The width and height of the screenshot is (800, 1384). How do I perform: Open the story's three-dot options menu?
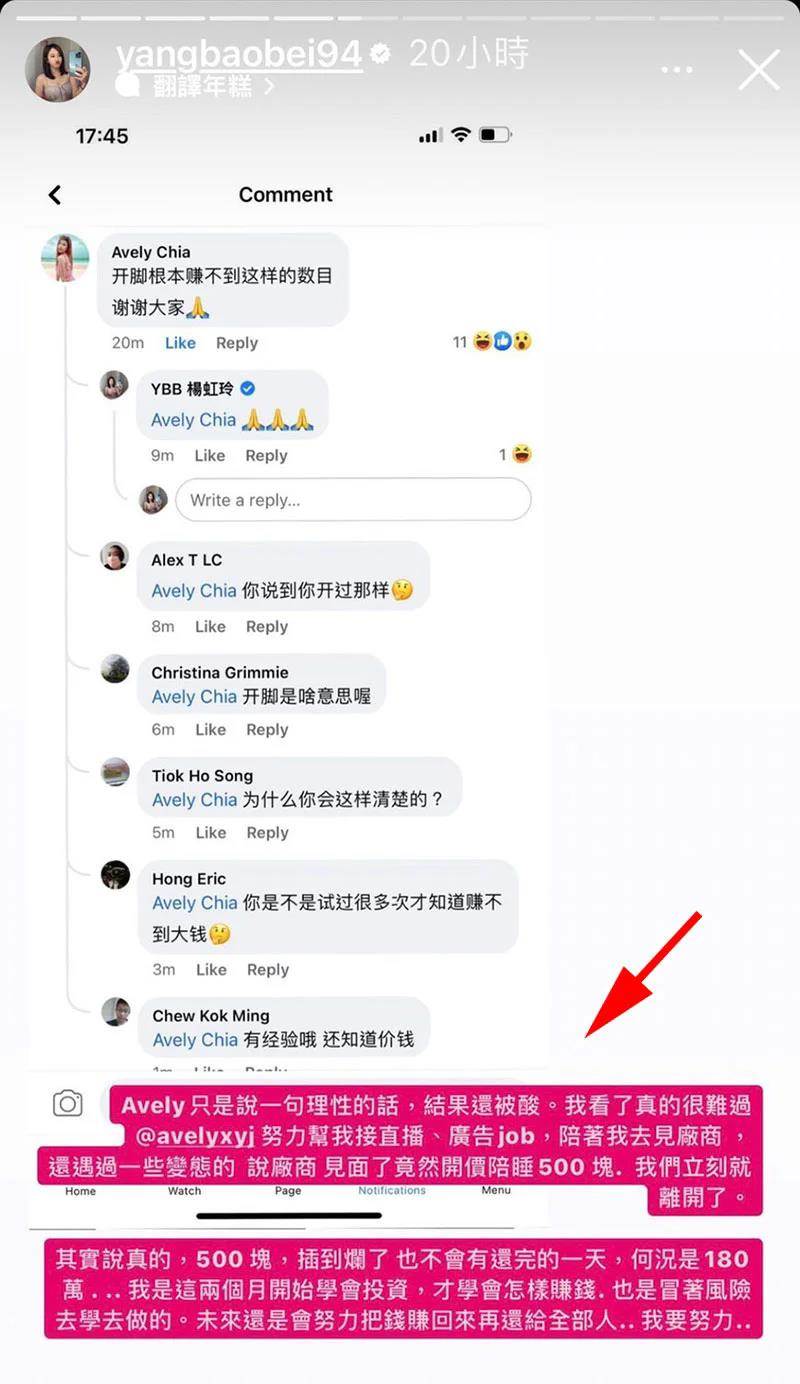677,70
